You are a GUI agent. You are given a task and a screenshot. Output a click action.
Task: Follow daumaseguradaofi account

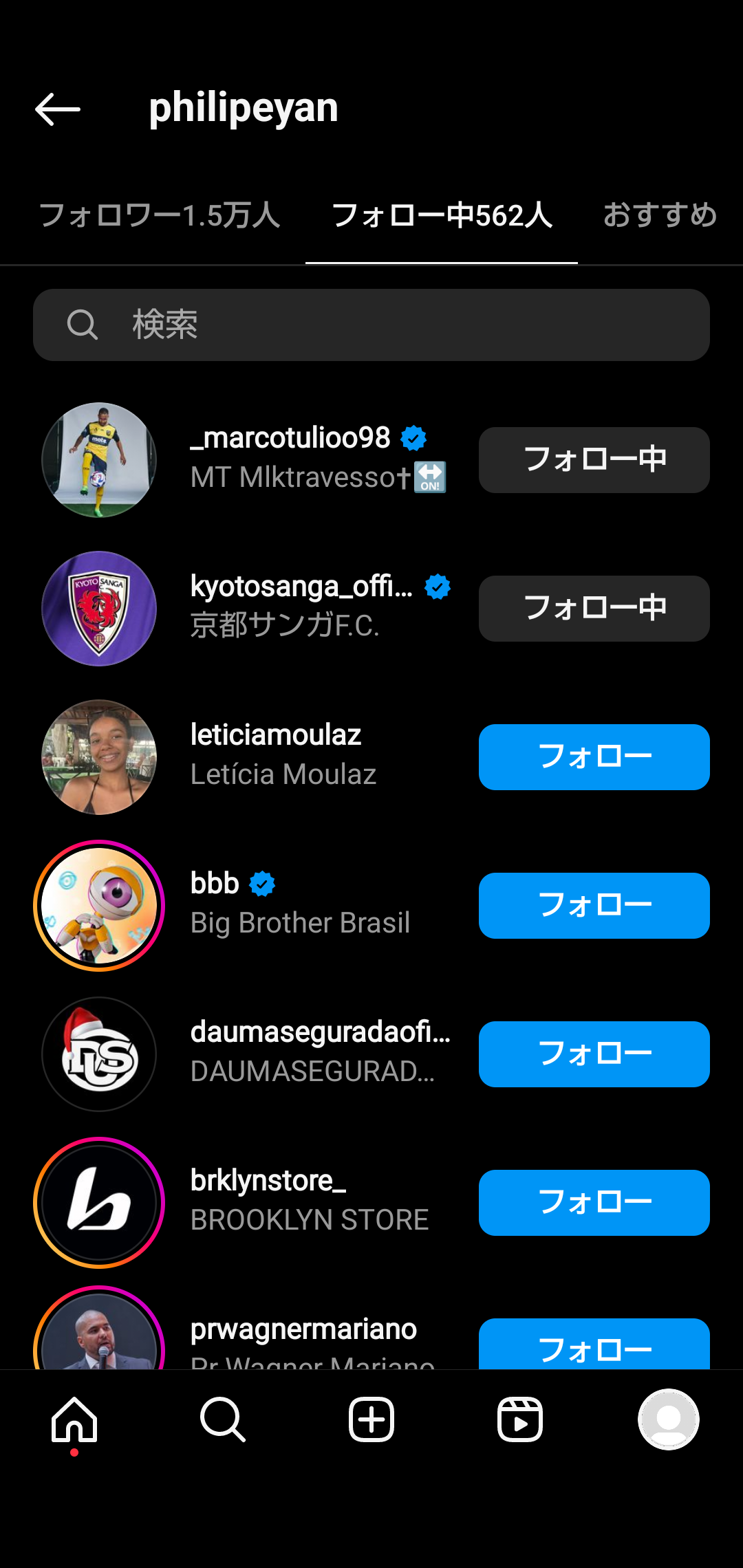[x=594, y=1054]
